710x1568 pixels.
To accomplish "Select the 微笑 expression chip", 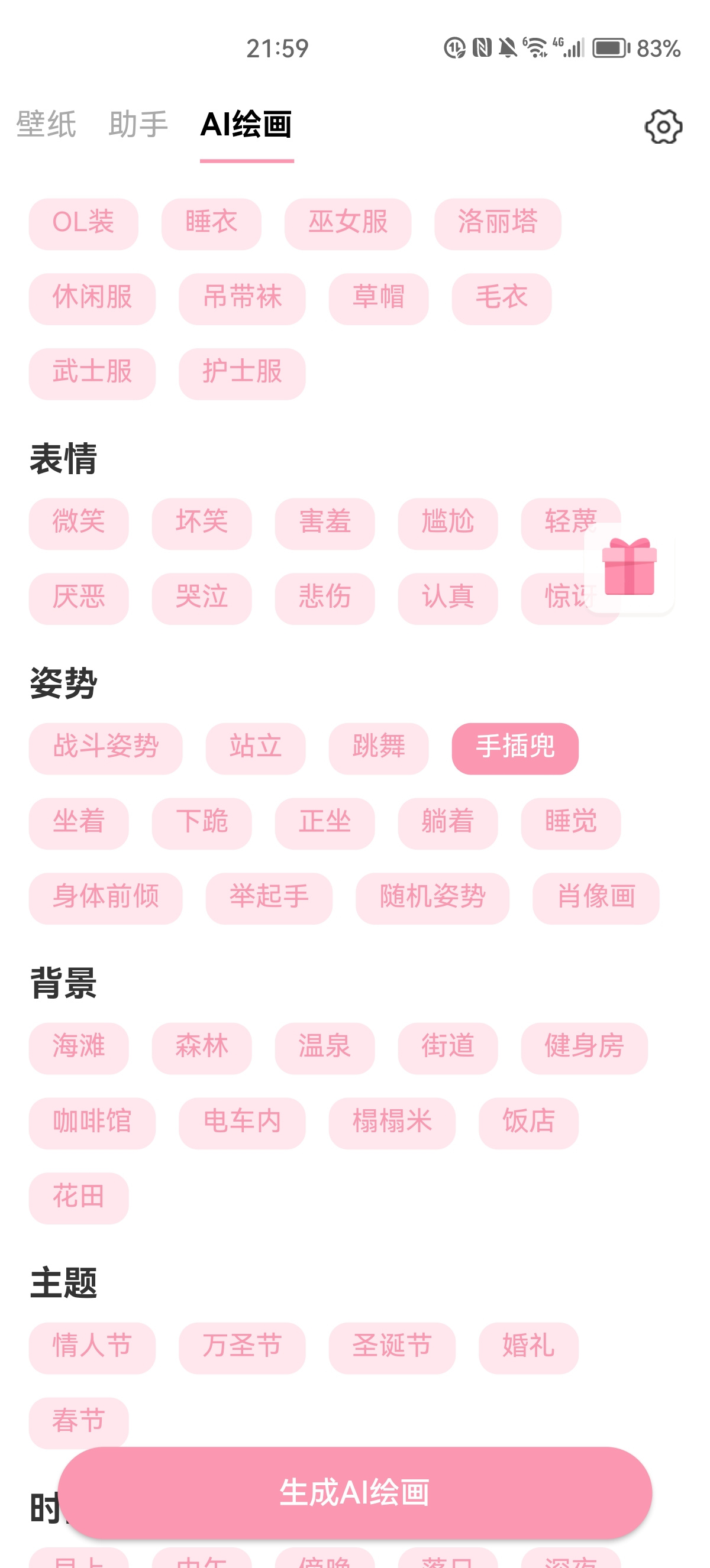I will point(79,523).
